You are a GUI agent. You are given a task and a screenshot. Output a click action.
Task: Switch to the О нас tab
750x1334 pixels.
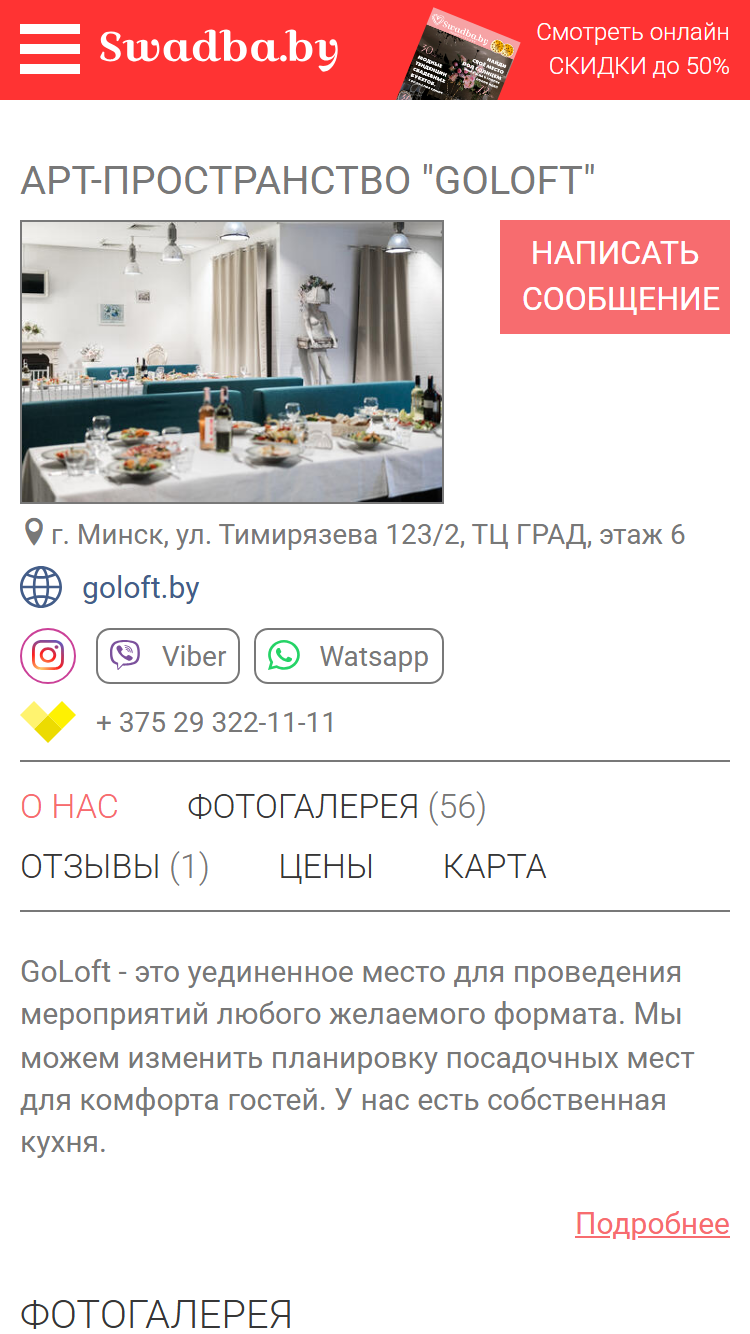69,806
